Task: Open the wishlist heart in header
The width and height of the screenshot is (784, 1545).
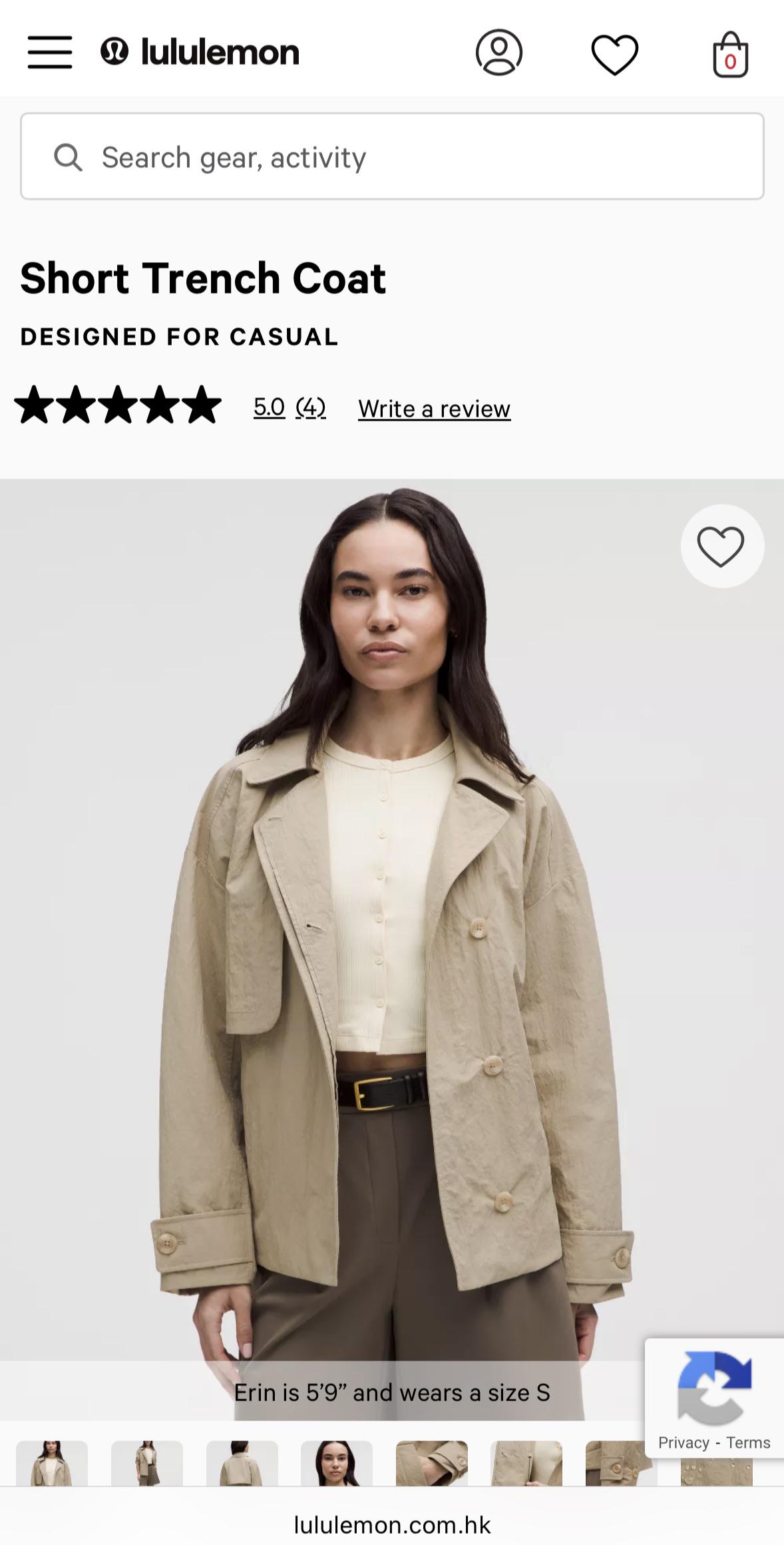Action: click(615, 54)
